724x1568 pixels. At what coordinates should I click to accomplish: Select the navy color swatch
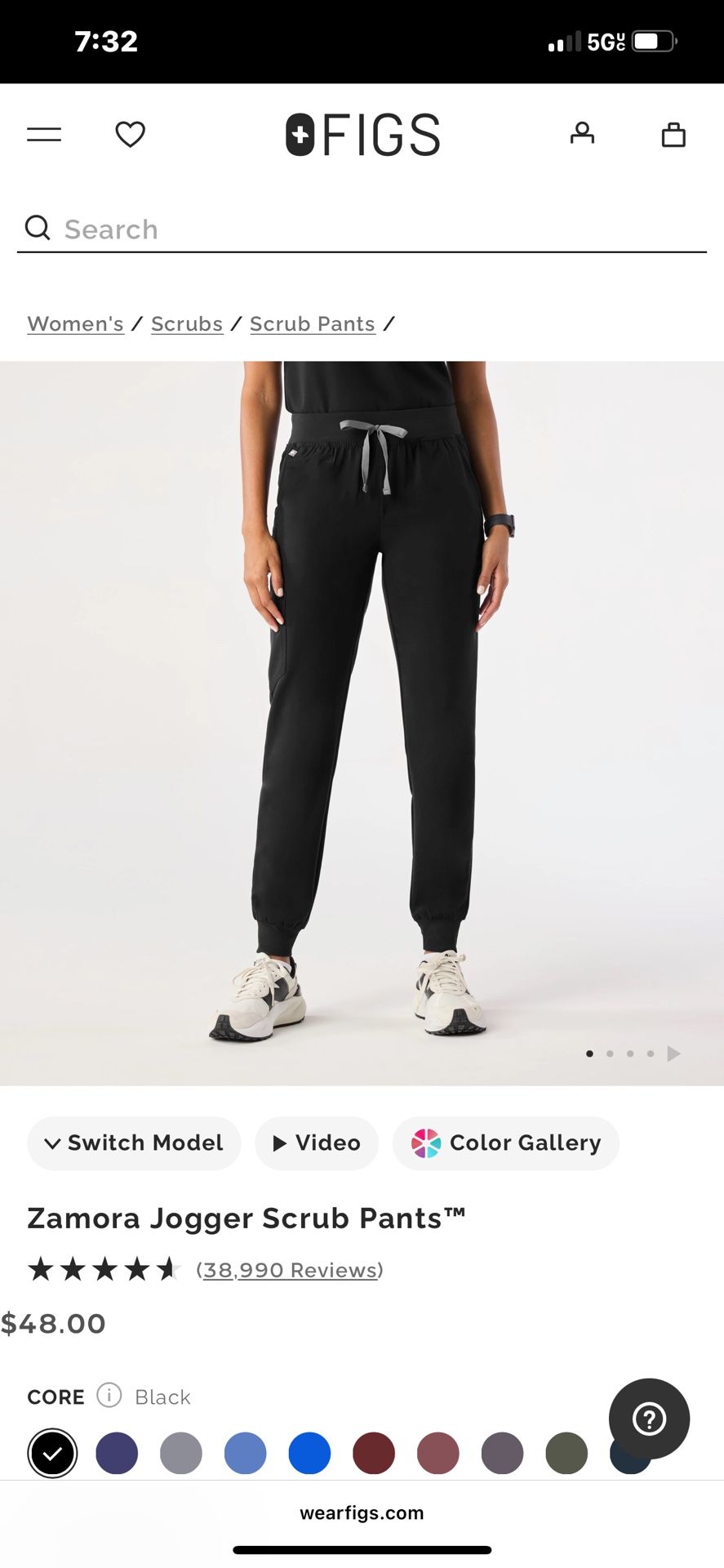(x=117, y=1454)
